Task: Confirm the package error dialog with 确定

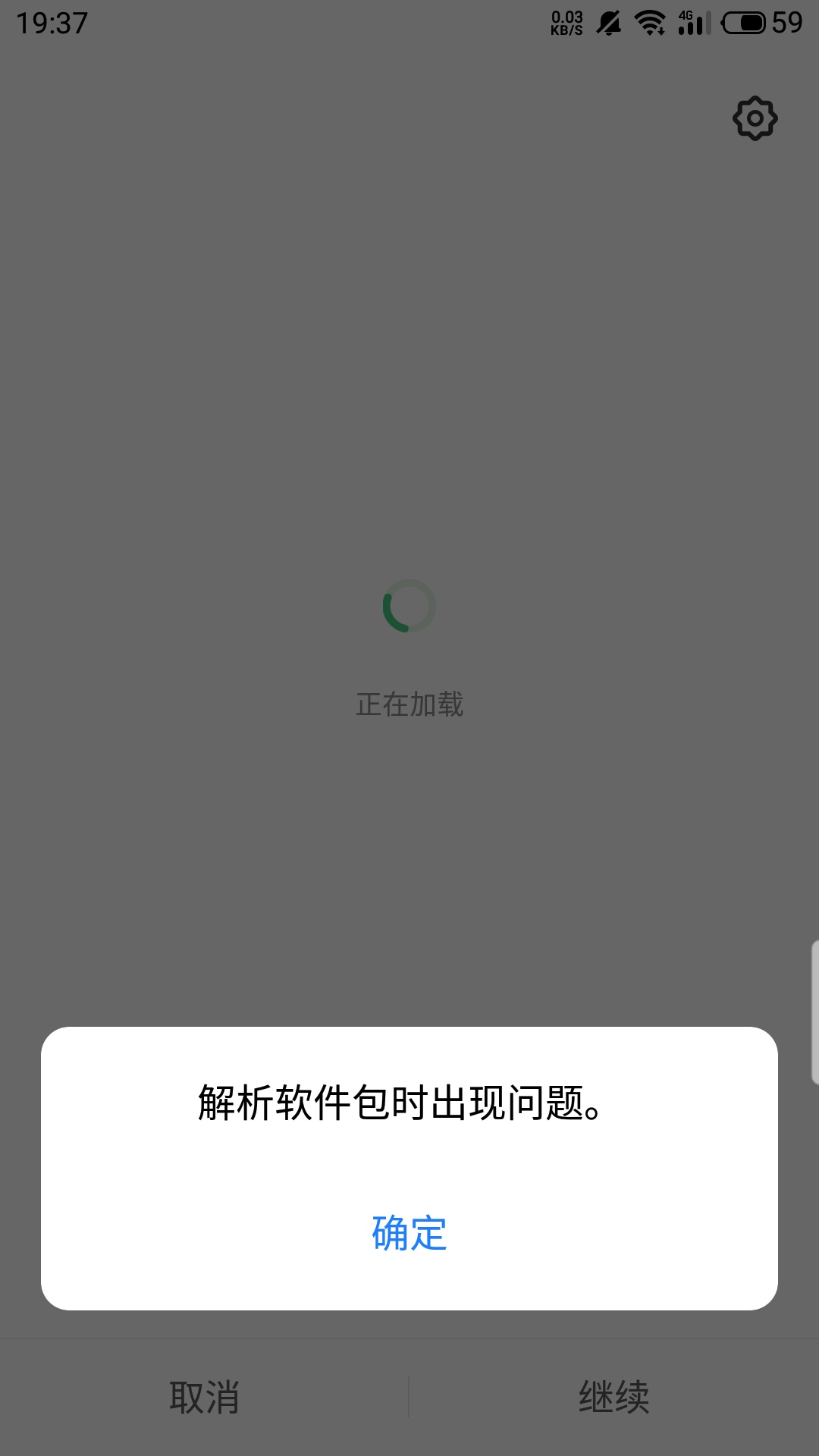Action: coord(409,1233)
